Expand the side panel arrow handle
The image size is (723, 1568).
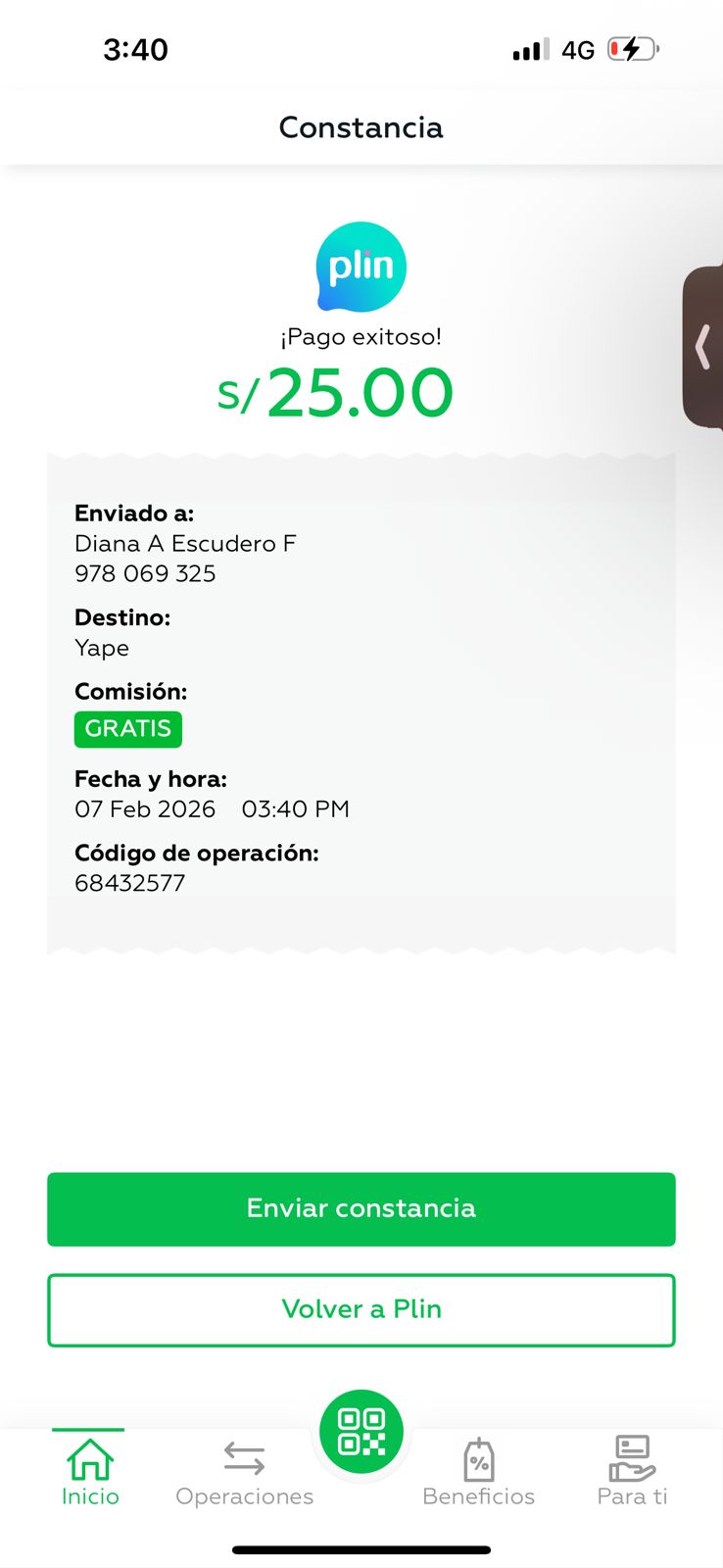(x=703, y=347)
